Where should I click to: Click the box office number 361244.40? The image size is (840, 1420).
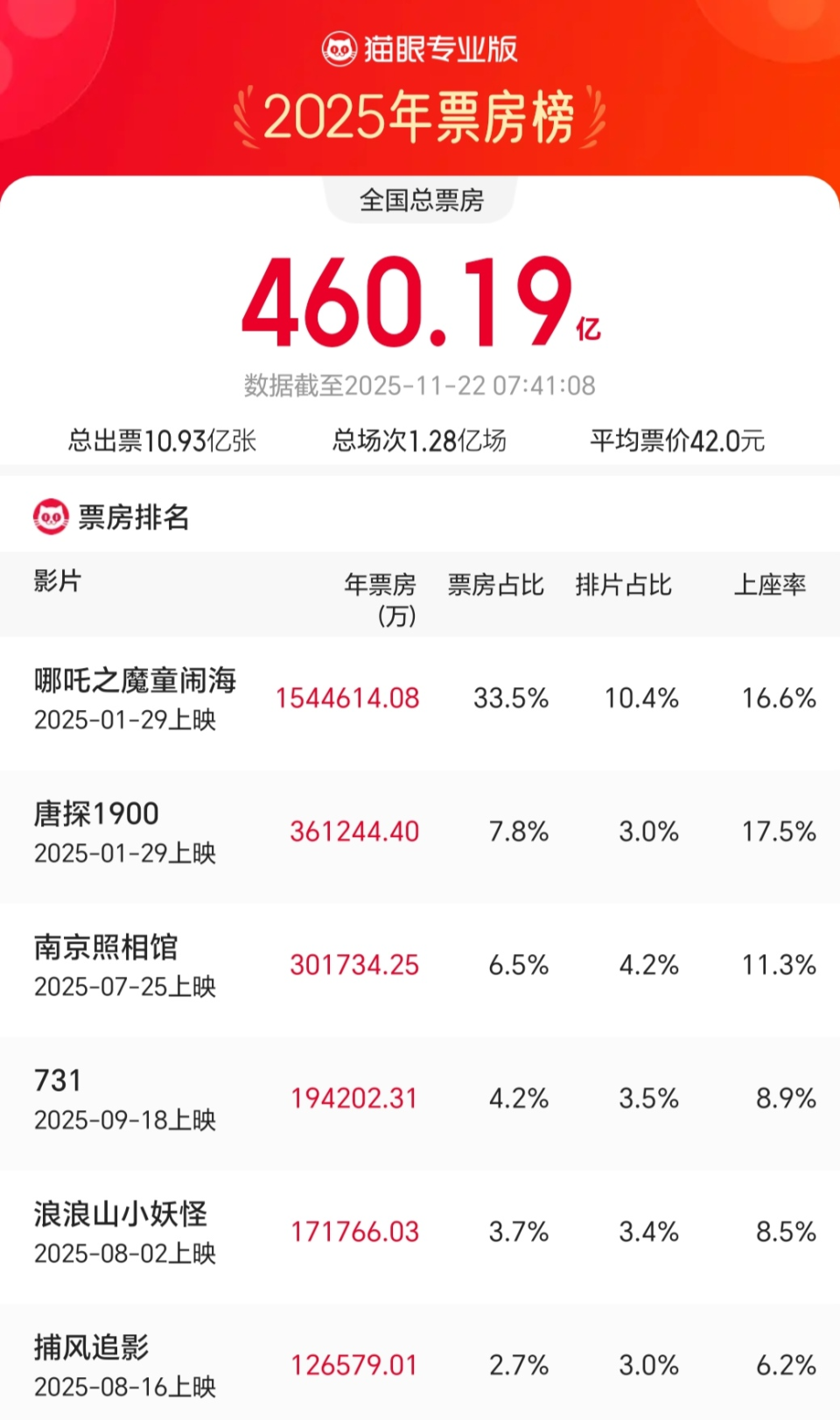[355, 832]
